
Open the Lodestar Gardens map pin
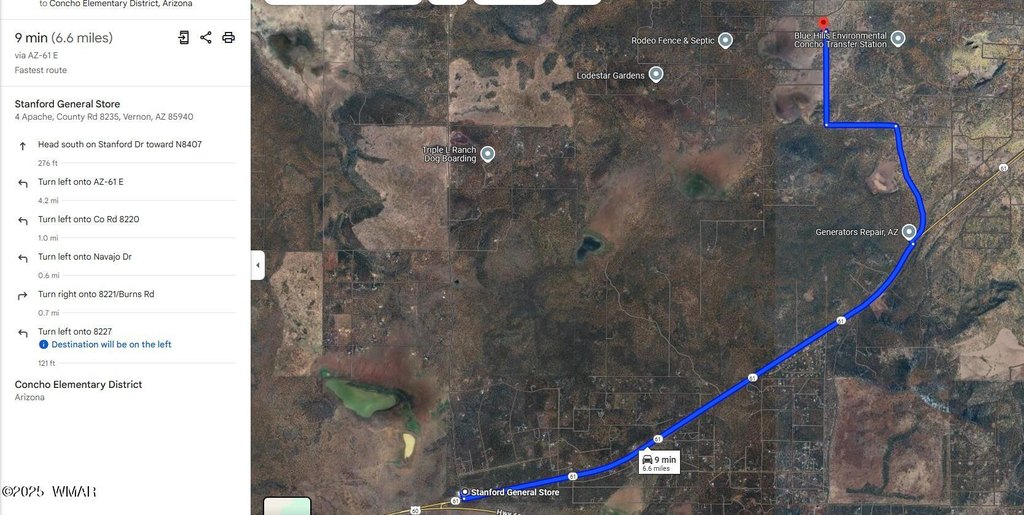click(656, 74)
